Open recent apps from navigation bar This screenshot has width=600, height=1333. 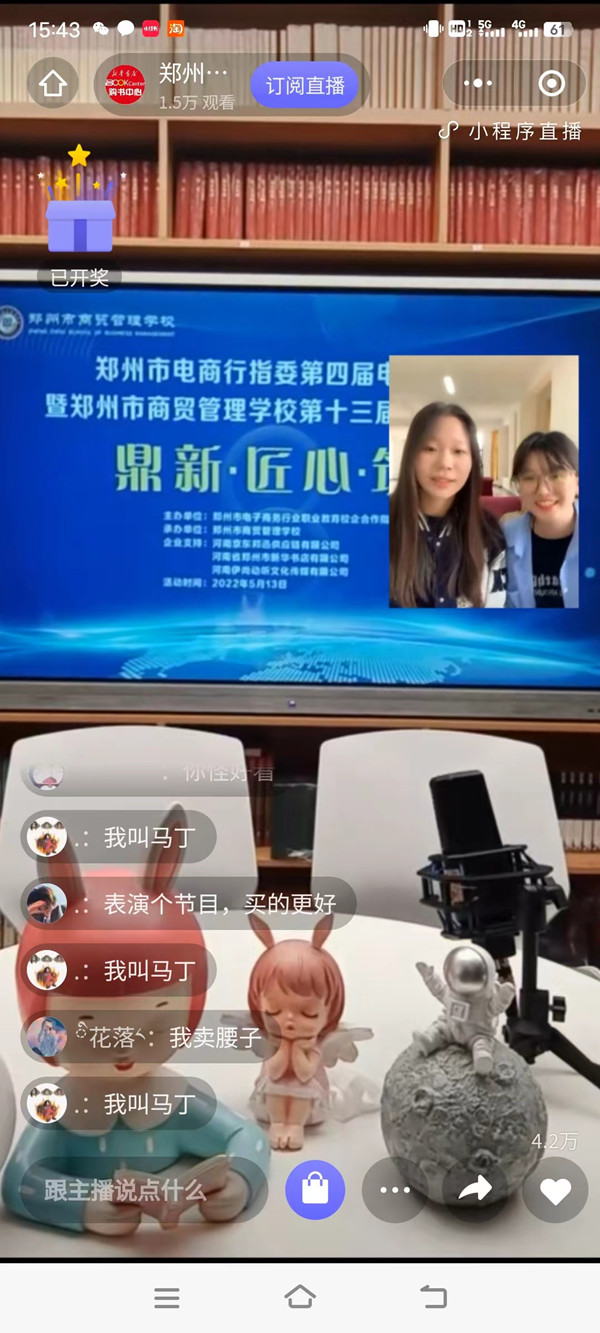click(167, 1297)
